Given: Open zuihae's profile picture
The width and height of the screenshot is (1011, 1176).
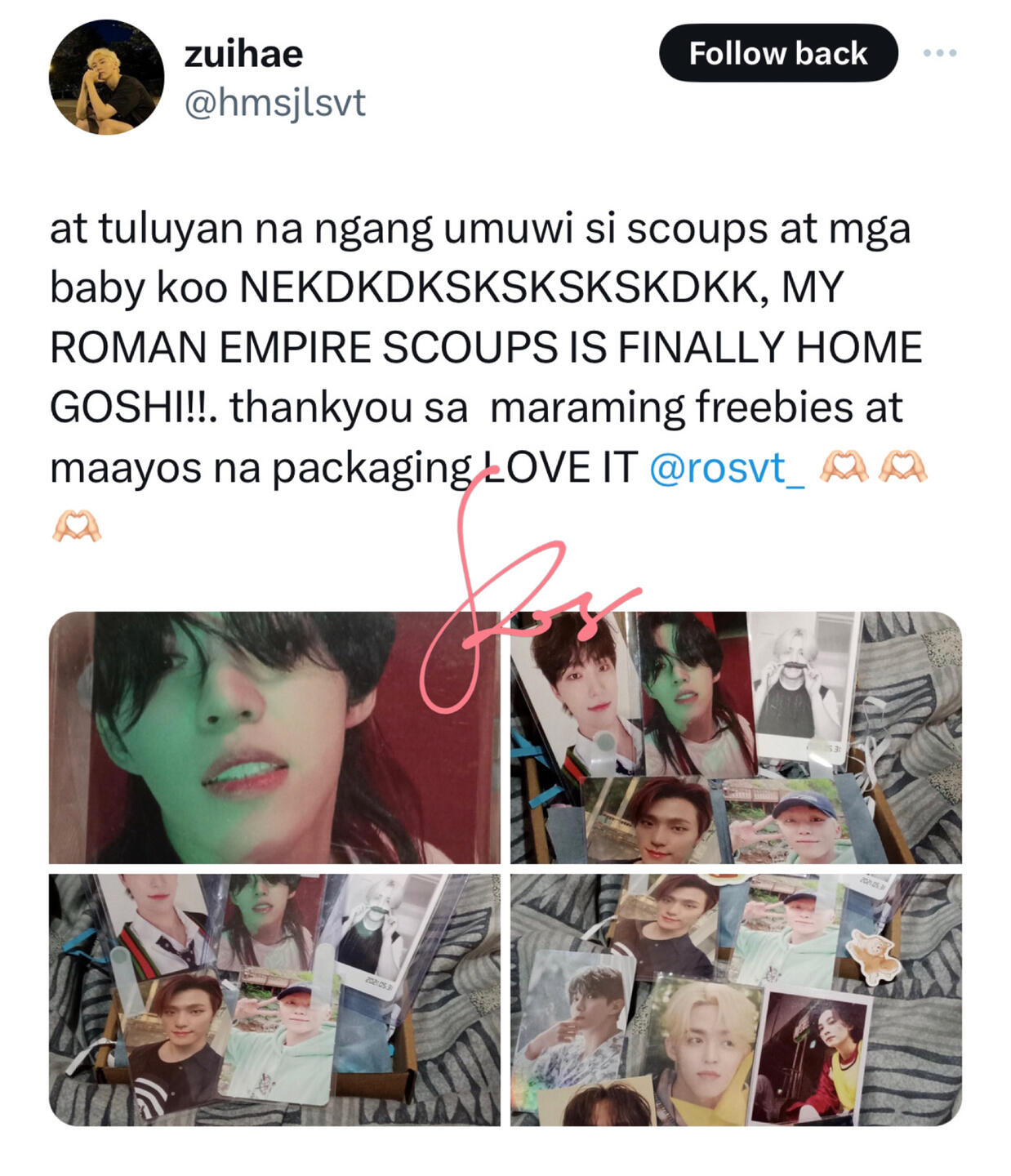Looking at the screenshot, I should (106, 78).
